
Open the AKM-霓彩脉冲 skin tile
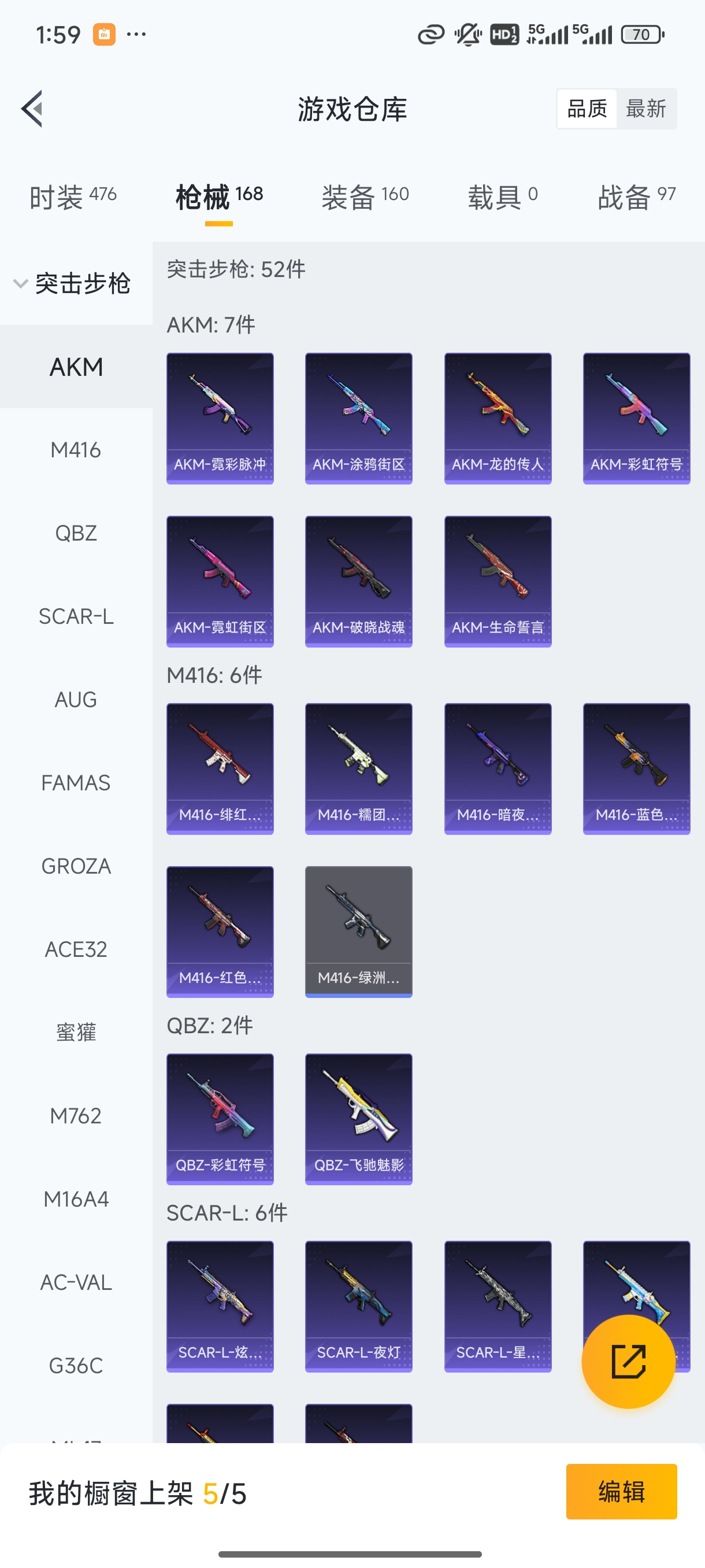pyautogui.click(x=220, y=419)
